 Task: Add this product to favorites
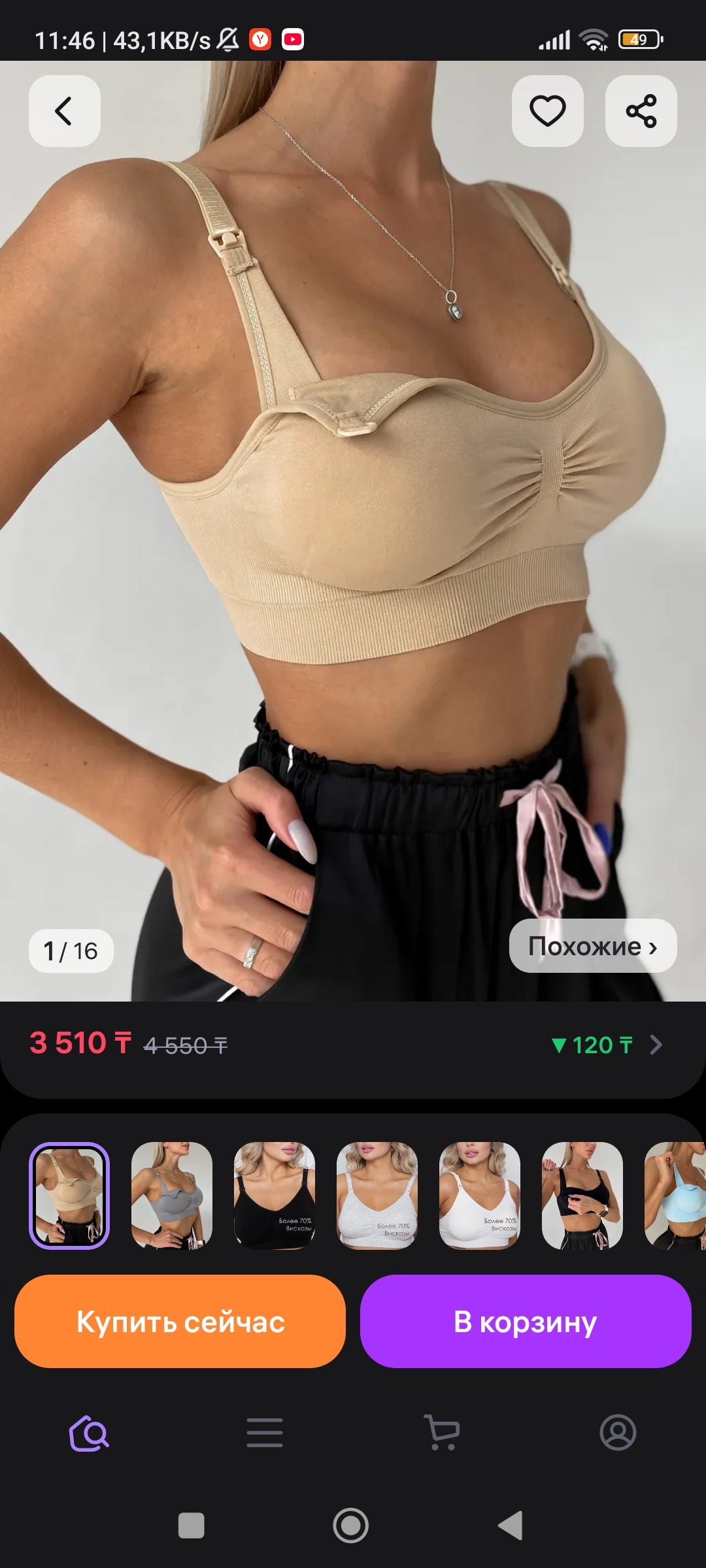click(x=547, y=111)
